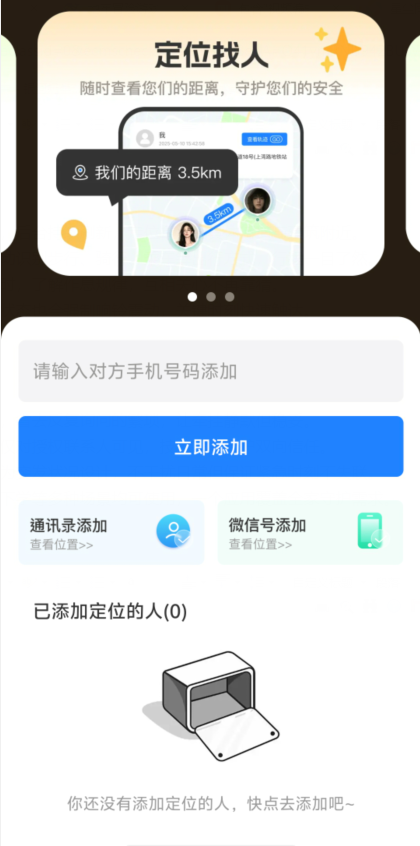
Task: Select the second banner page indicator dot
Action: coord(211,297)
